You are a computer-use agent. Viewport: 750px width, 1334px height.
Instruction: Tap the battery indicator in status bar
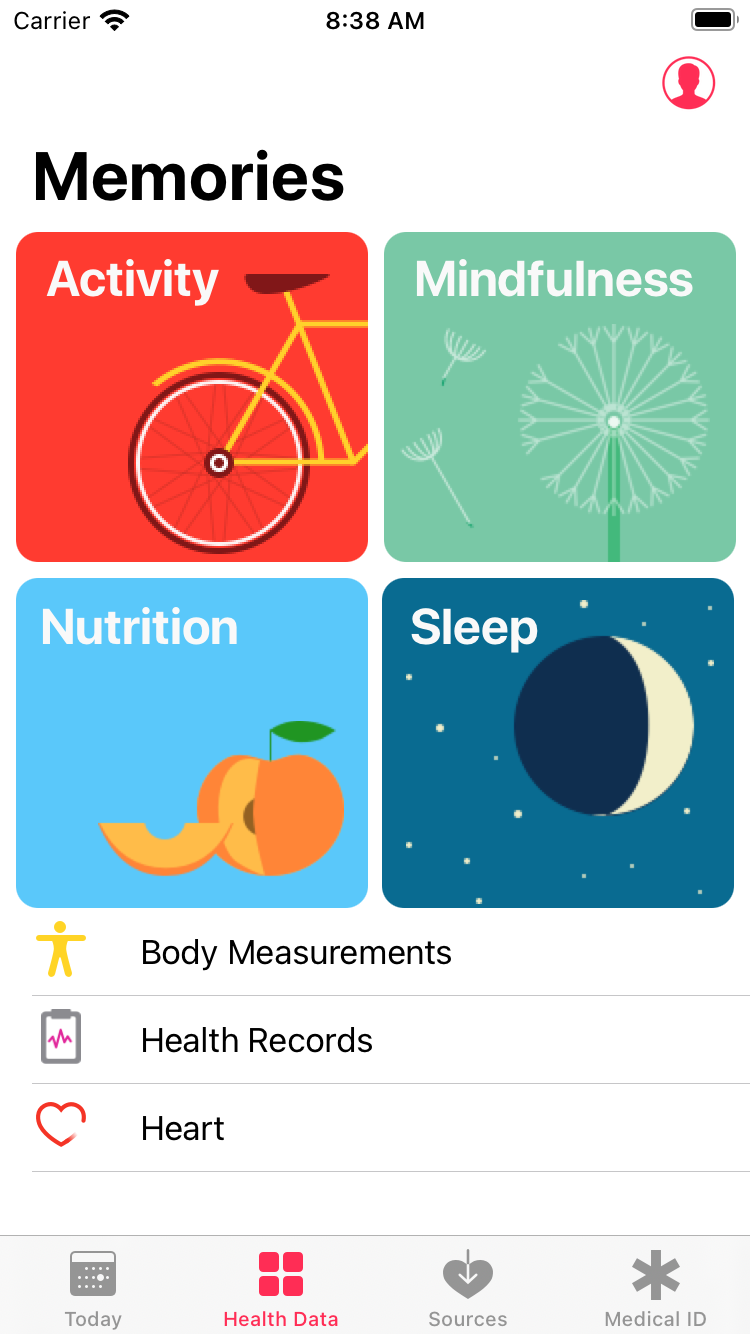pos(712,18)
